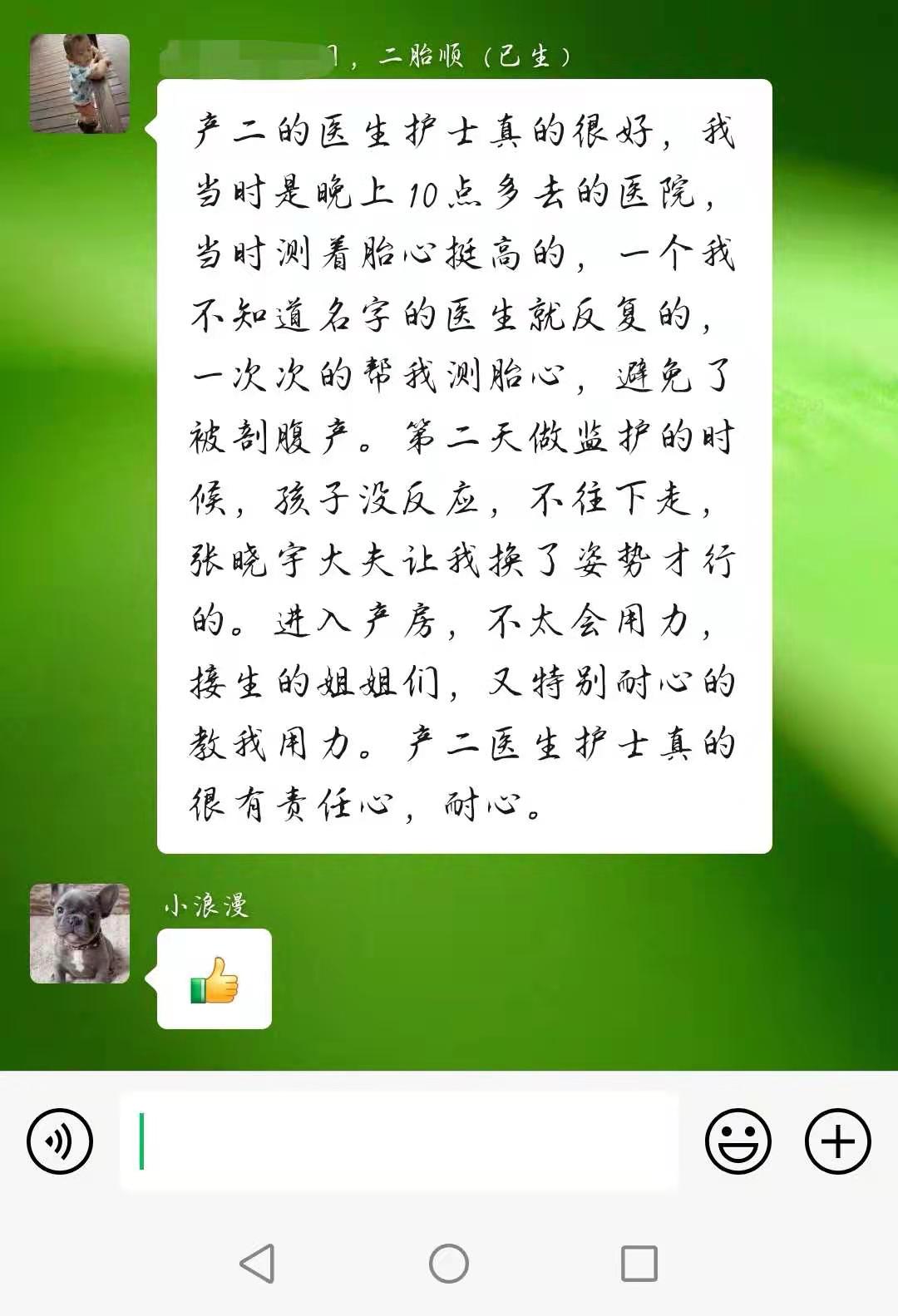Open the emoji picker
The image size is (898, 1316).
[x=738, y=1141]
